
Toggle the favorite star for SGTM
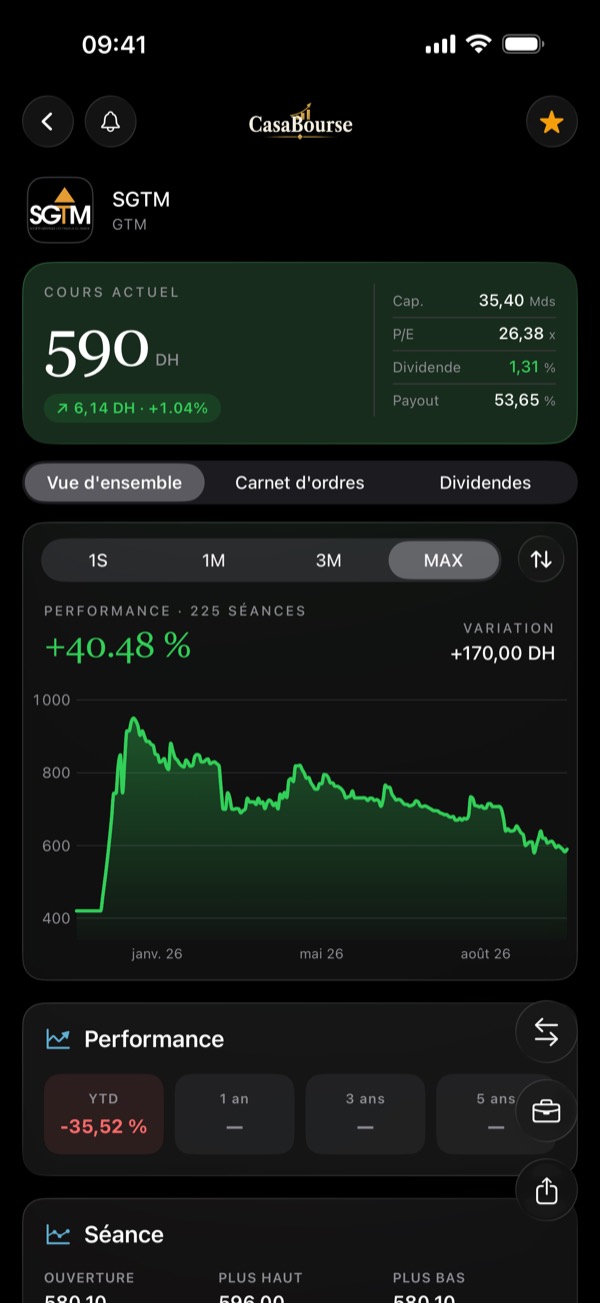(x=552, y=123)
